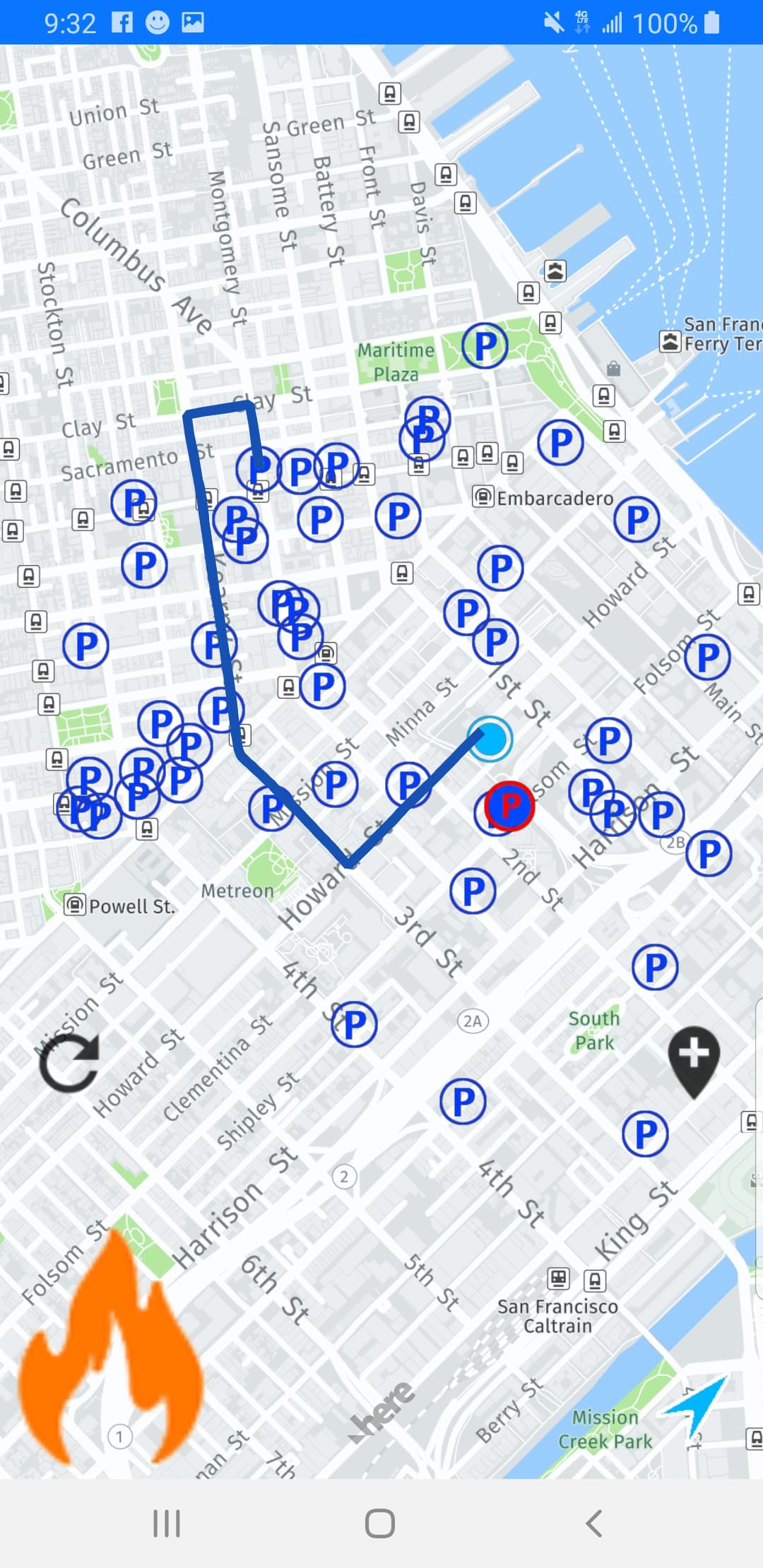Add a new location pin

[694, 1059]
